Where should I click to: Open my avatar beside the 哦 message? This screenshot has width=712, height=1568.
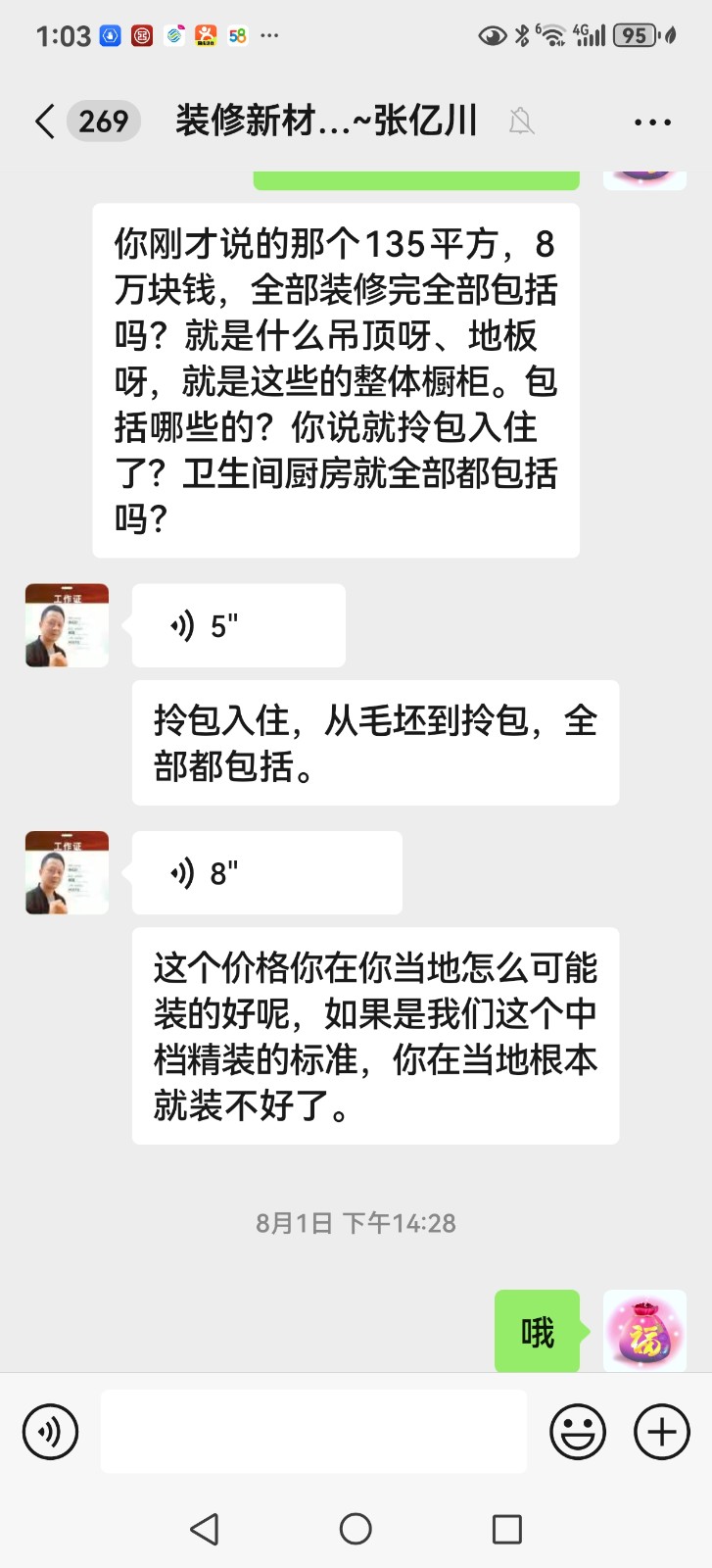(644, 1330)
